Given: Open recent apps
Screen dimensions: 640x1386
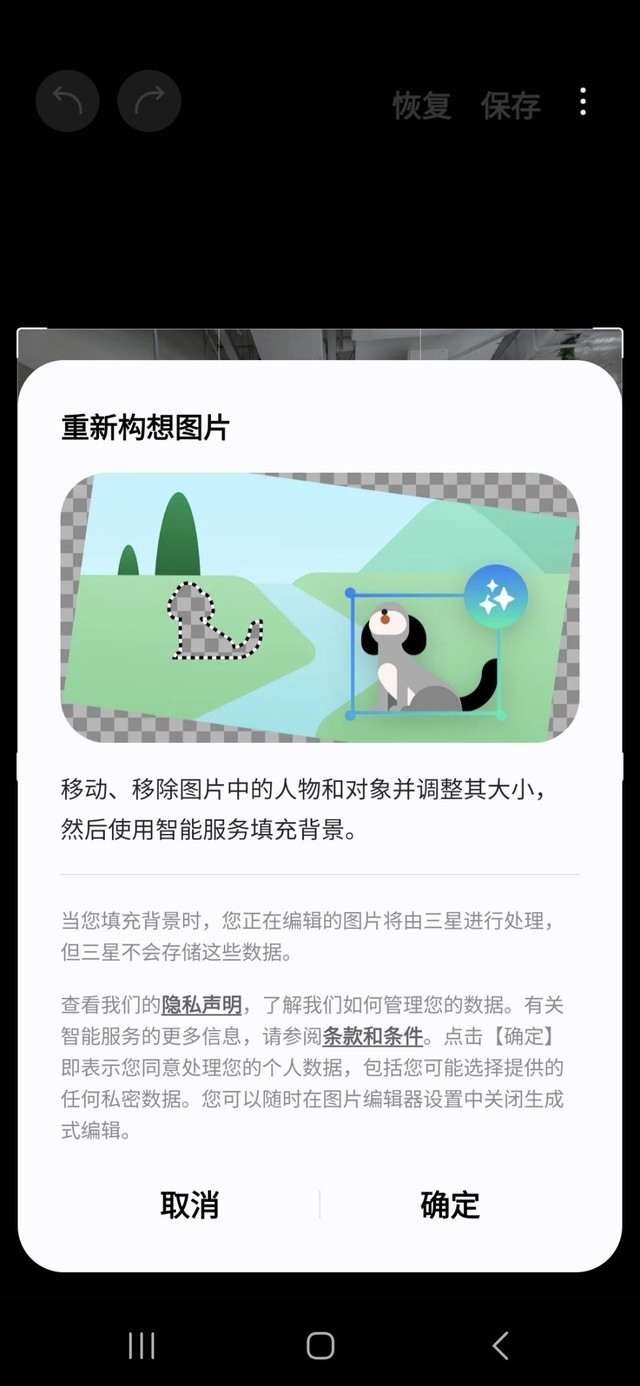Looking at the screenshot, I should coord(141,1345).
